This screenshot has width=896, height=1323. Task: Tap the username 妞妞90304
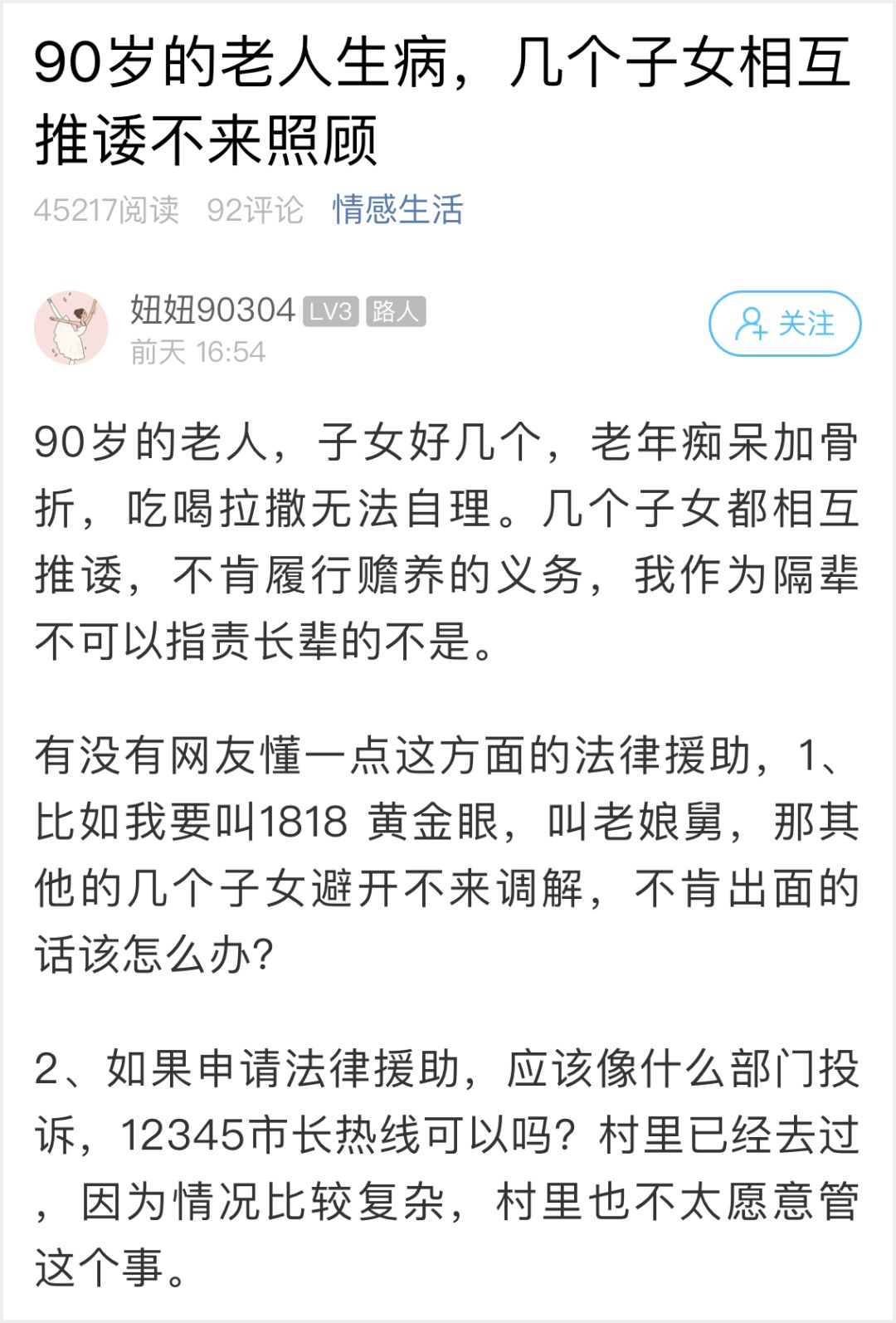coord(212,310)
